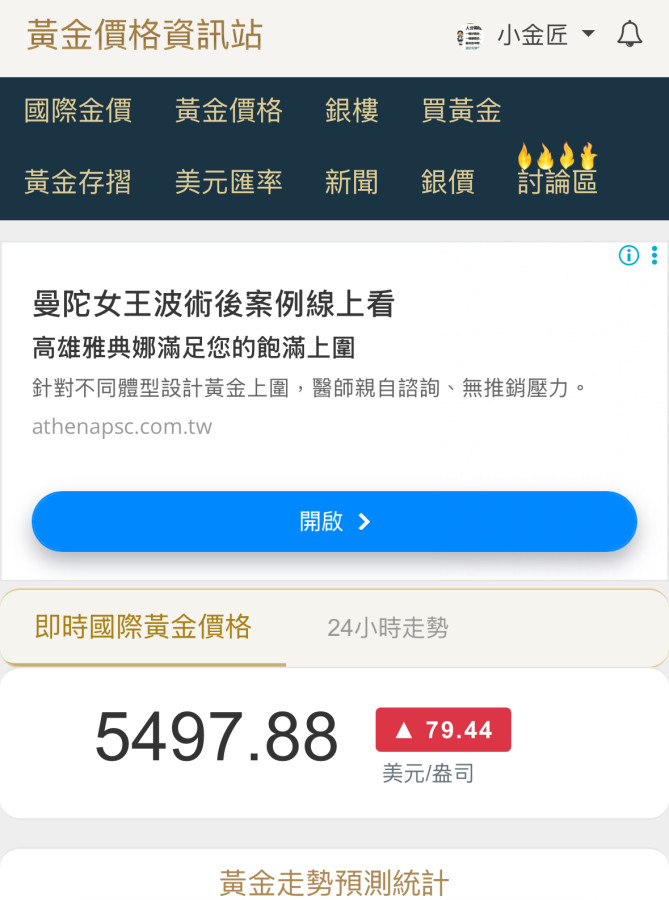Tap the blue 開啟 ad button
This screenshot has width=669, height=900.
[x=334, y=521]
